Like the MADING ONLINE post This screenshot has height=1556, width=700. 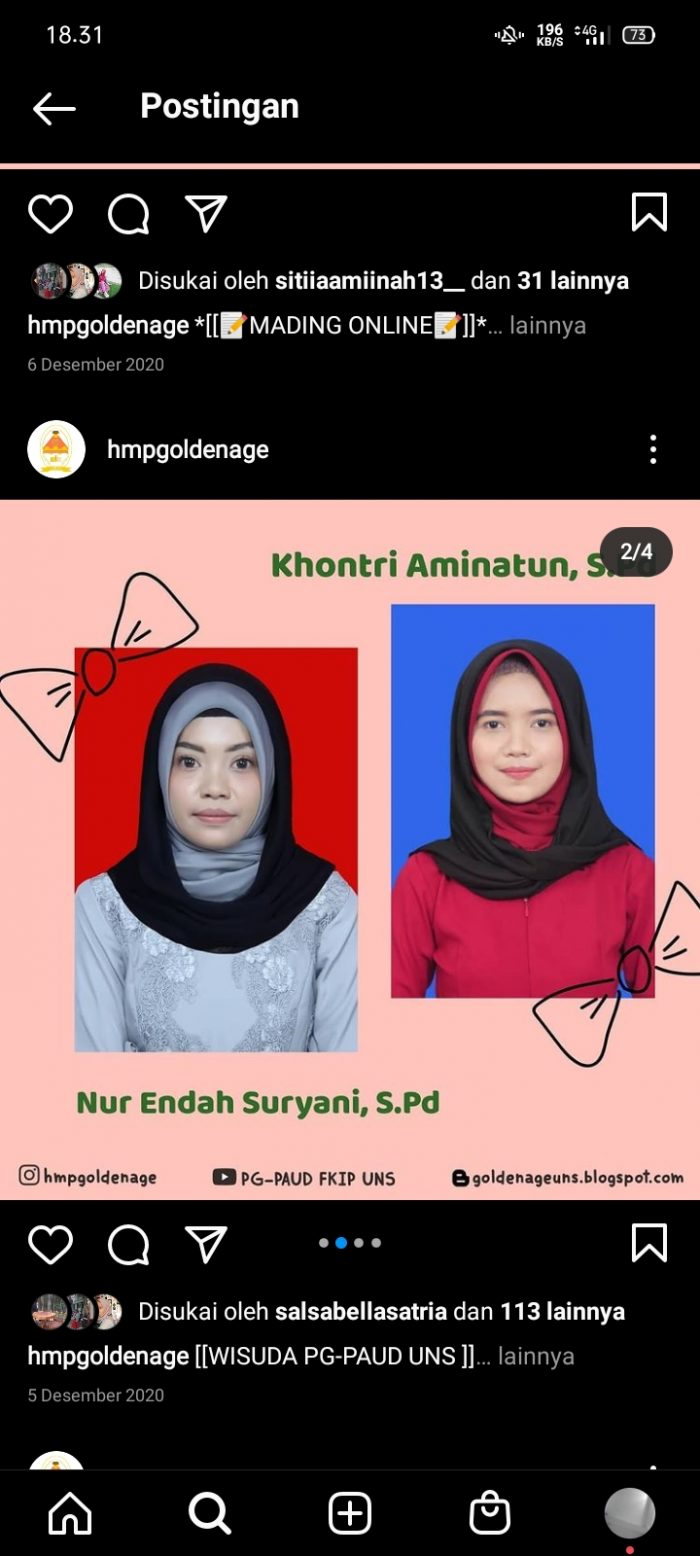[50, 213]
